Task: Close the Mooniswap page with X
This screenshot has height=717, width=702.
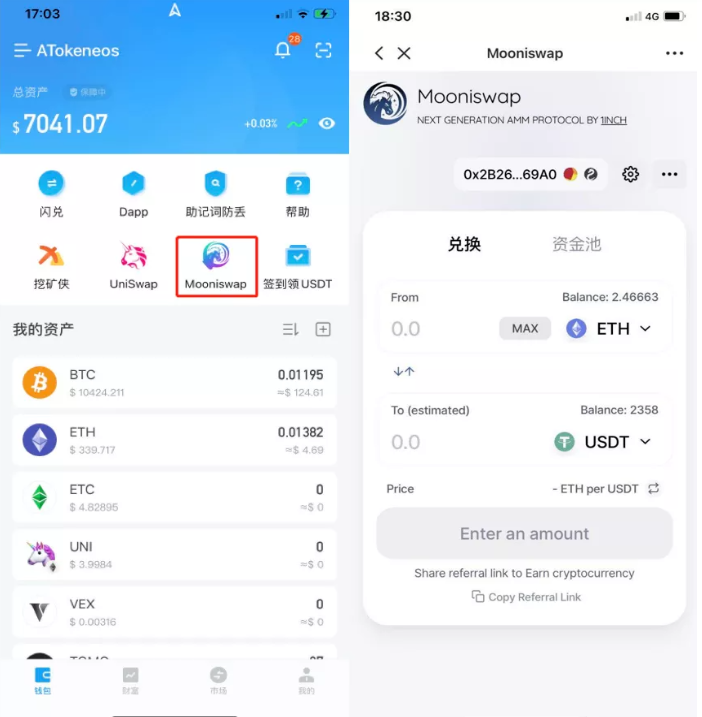Action: pyautogui.click(x=403, y=53)
